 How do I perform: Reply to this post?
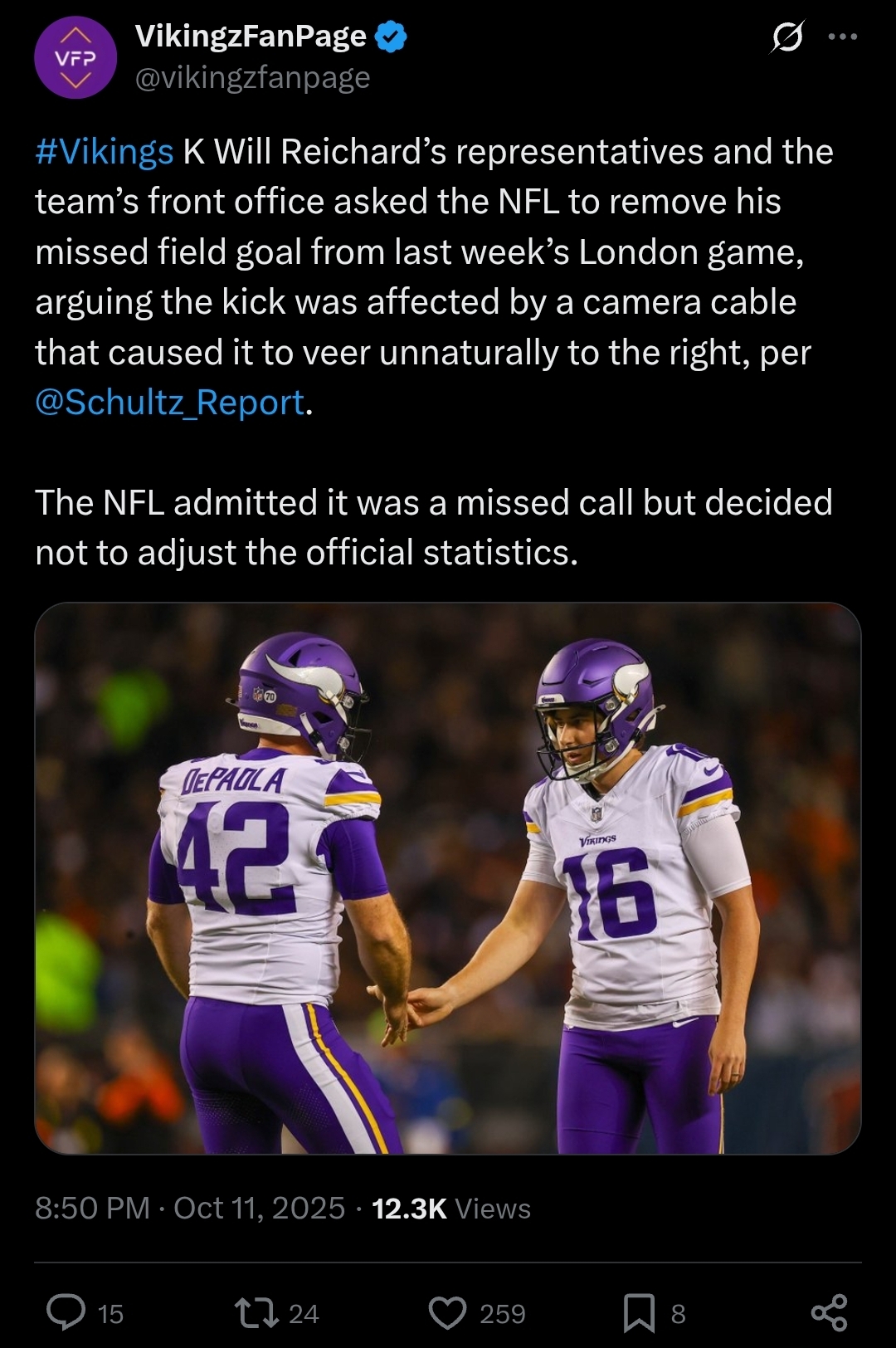[x=66, y=1312]
